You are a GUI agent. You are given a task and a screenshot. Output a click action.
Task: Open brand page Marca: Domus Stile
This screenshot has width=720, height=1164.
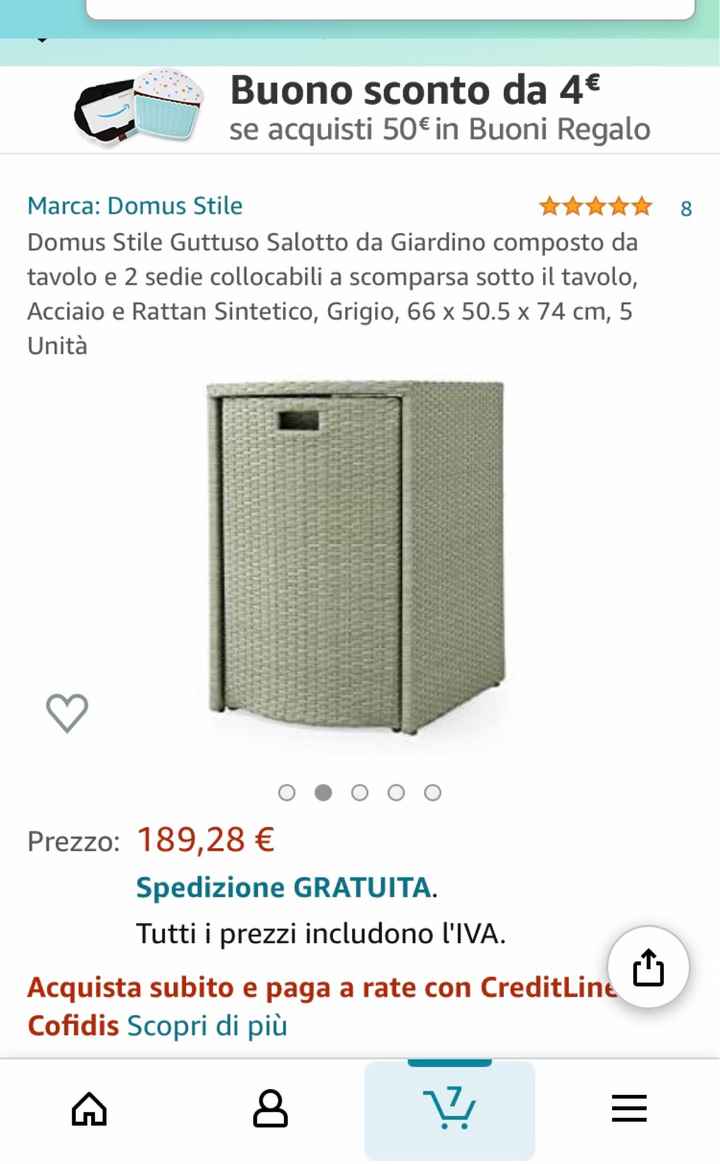pos(135,206)
